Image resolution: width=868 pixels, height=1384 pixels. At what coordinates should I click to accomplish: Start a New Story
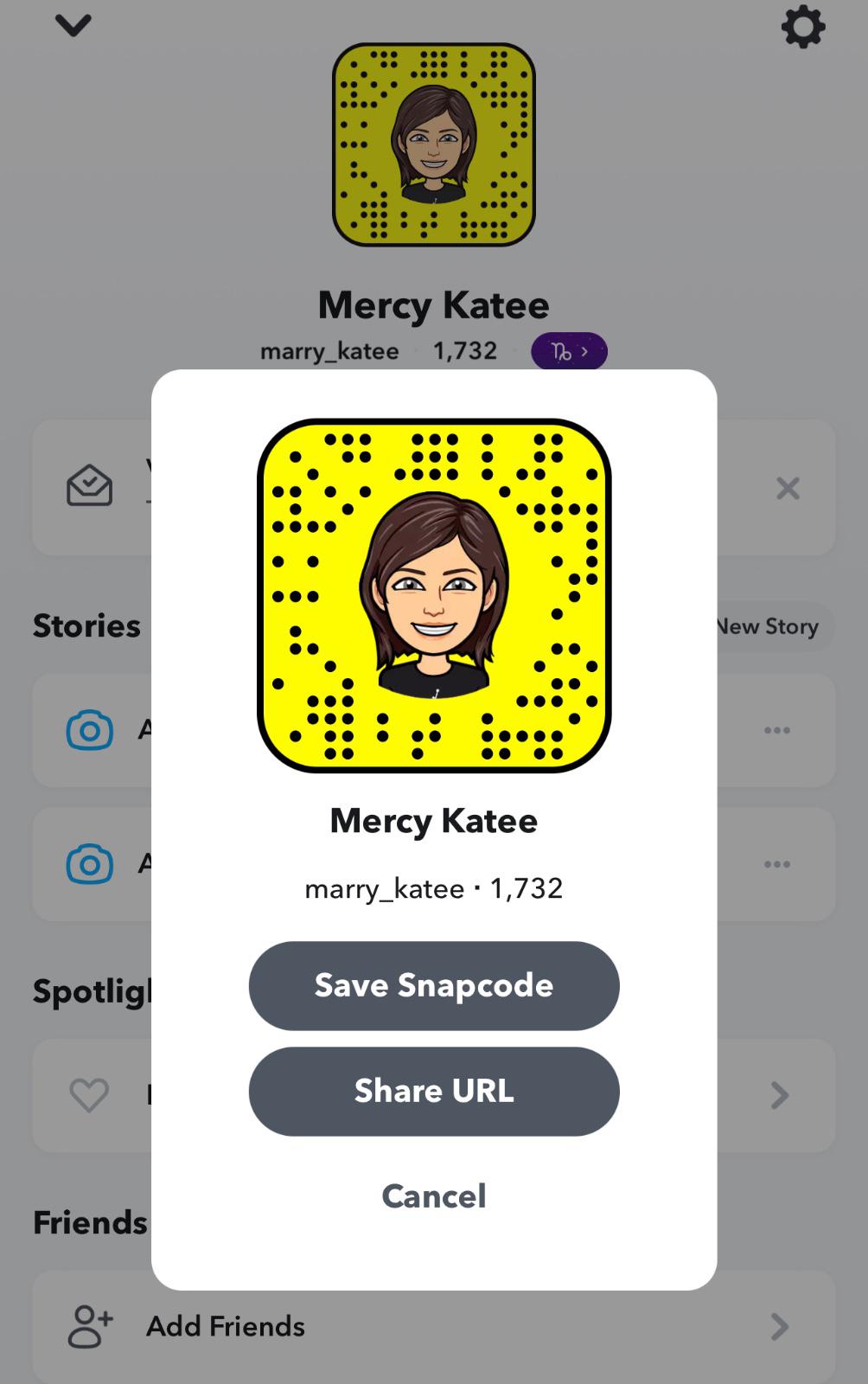pyautogui.click(x=769, y=626)
